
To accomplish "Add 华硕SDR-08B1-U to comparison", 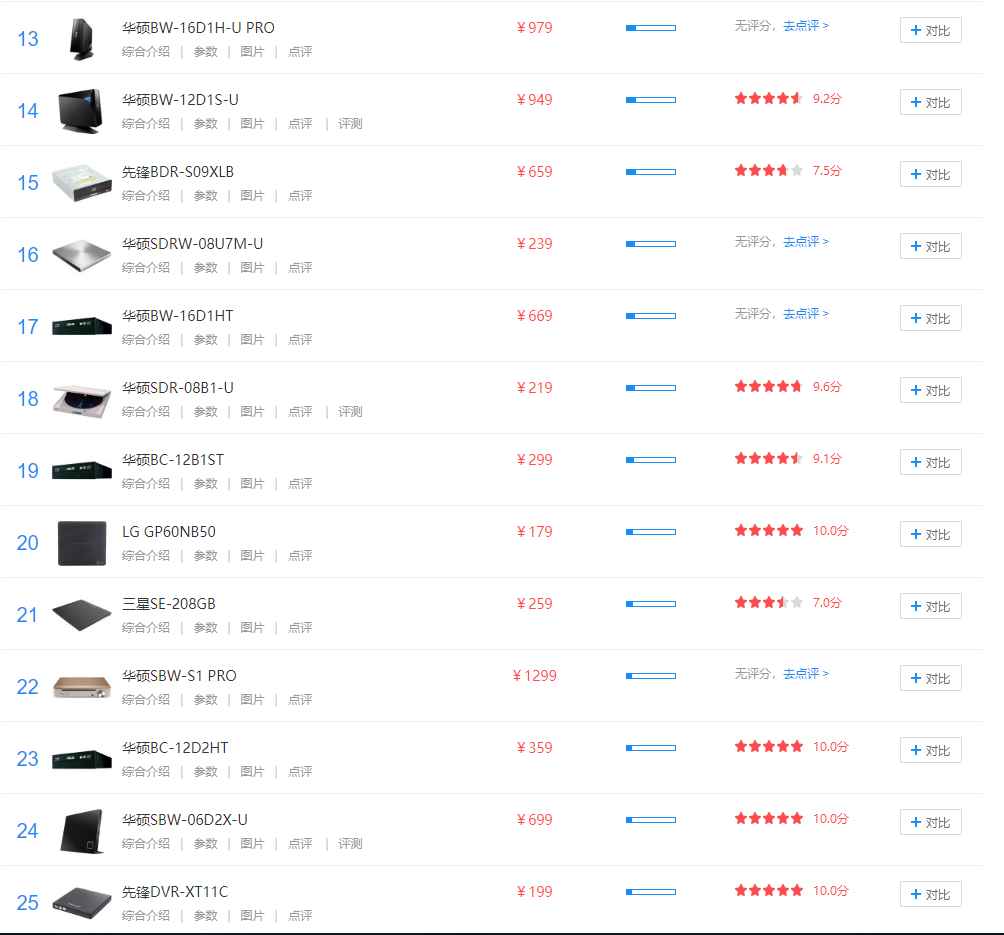I will (x=930, y=390).
